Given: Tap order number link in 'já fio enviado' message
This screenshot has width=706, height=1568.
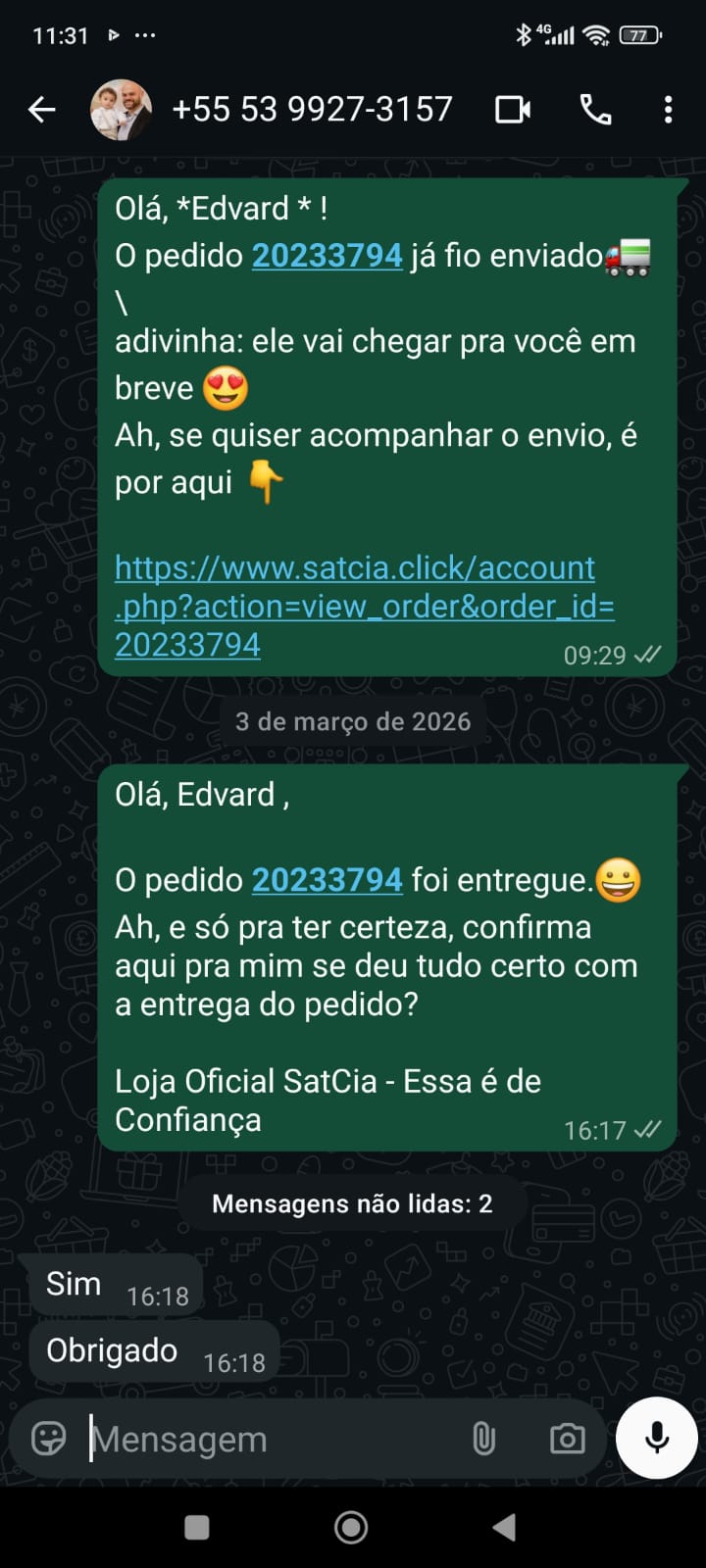Looking at the screenshot, I should pos(327,256).
